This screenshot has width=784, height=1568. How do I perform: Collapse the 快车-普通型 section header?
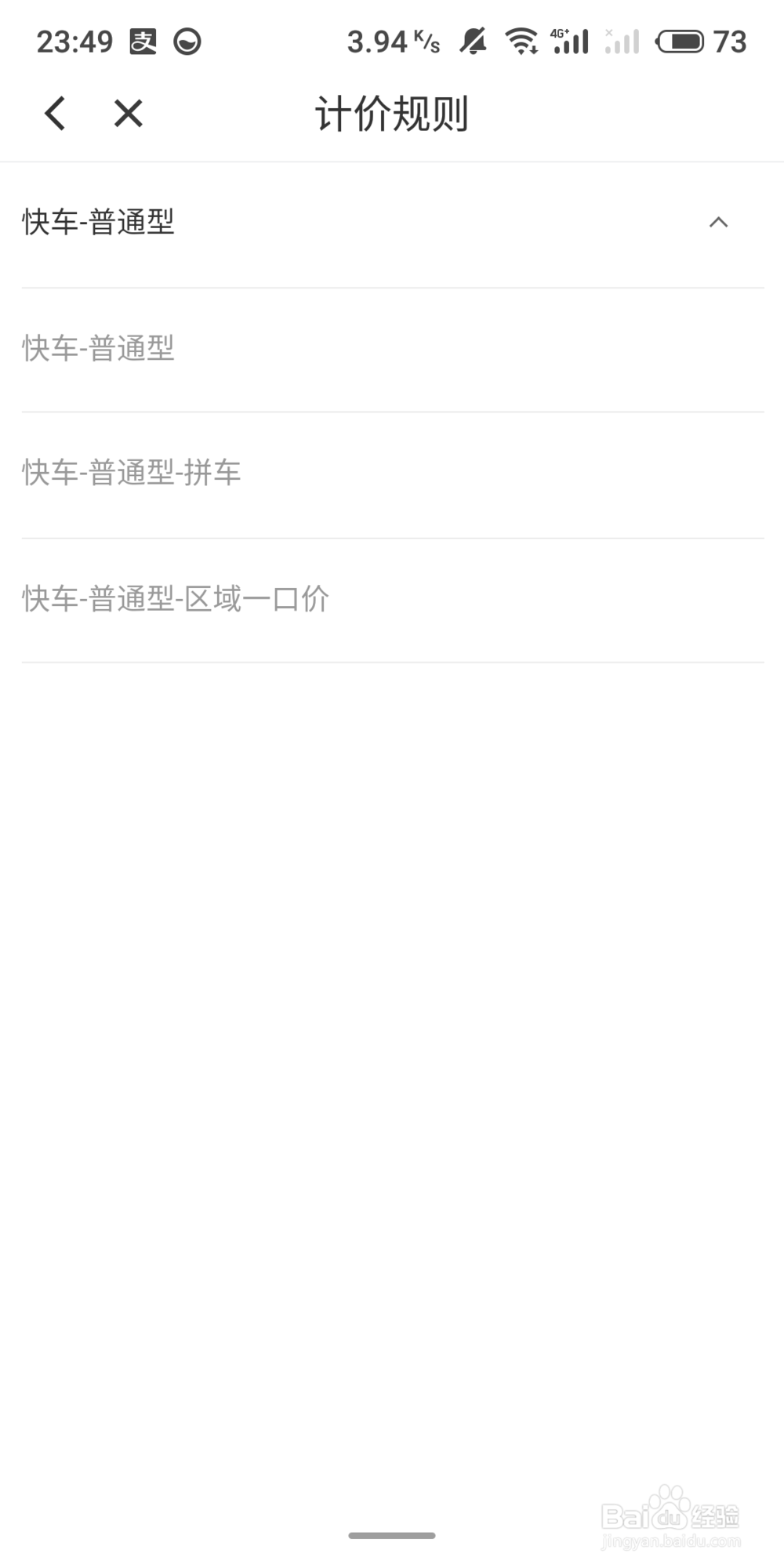100,223
